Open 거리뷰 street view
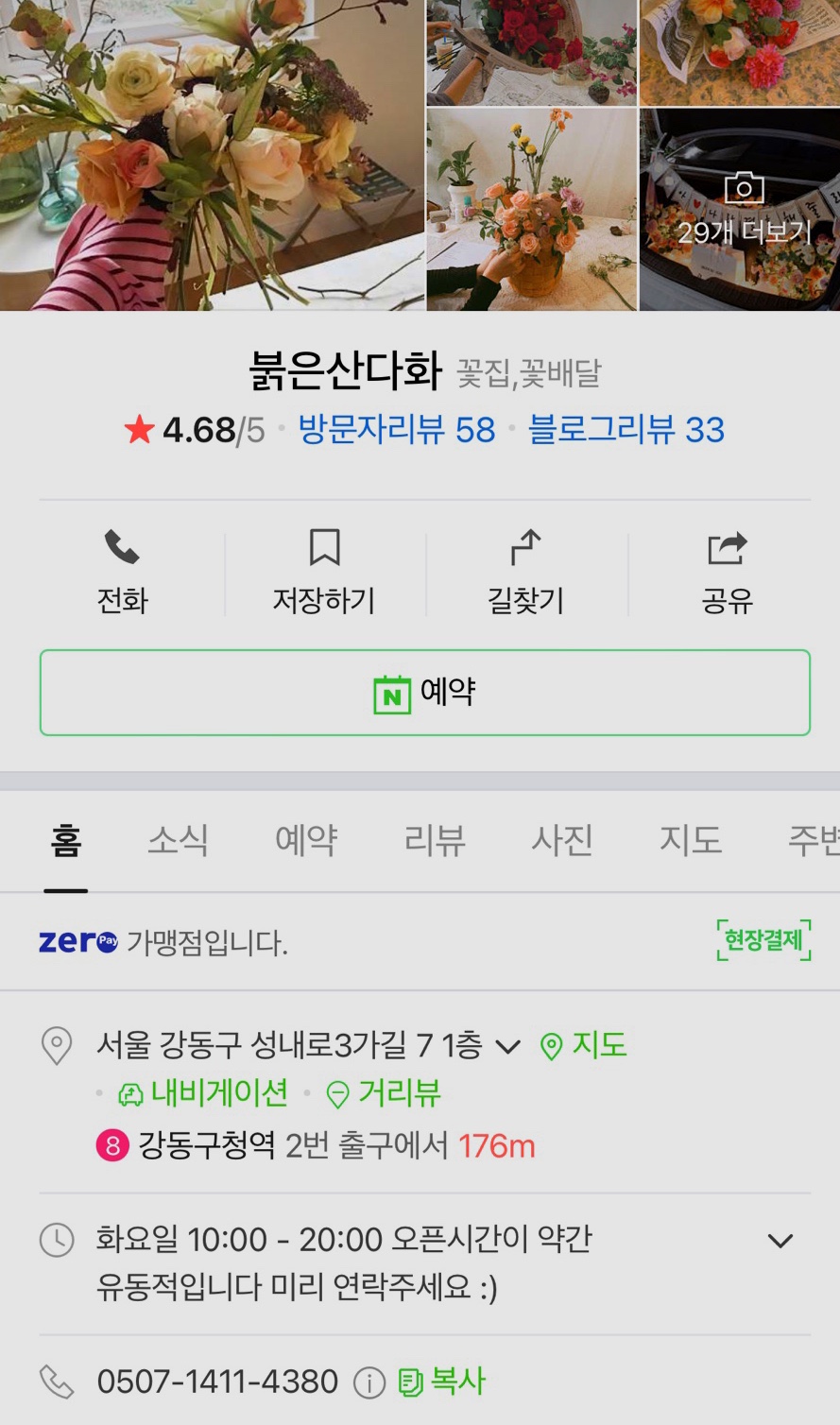The height and width of the screenshot is (1425, 840). point(384,1093)
